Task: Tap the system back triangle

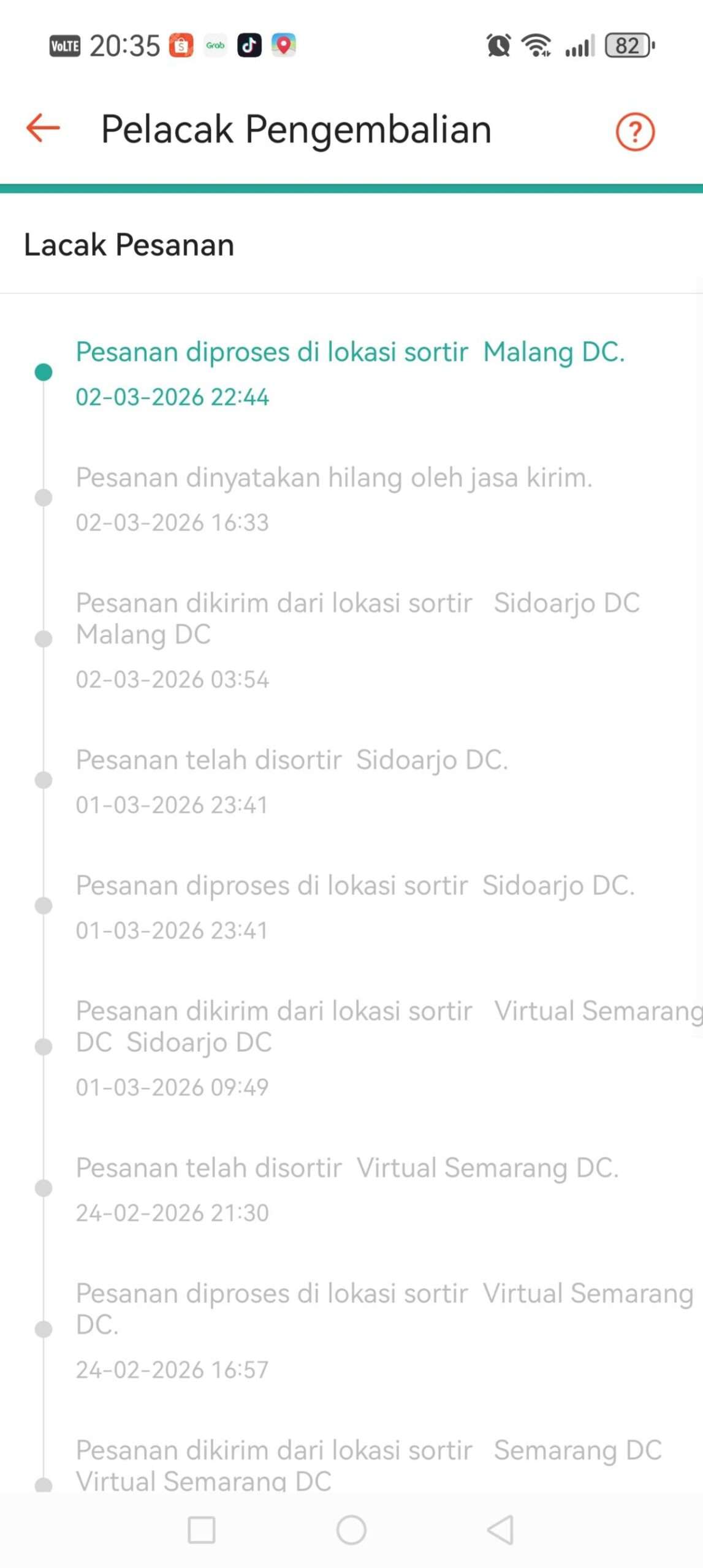Action: tap(500, 1529)
